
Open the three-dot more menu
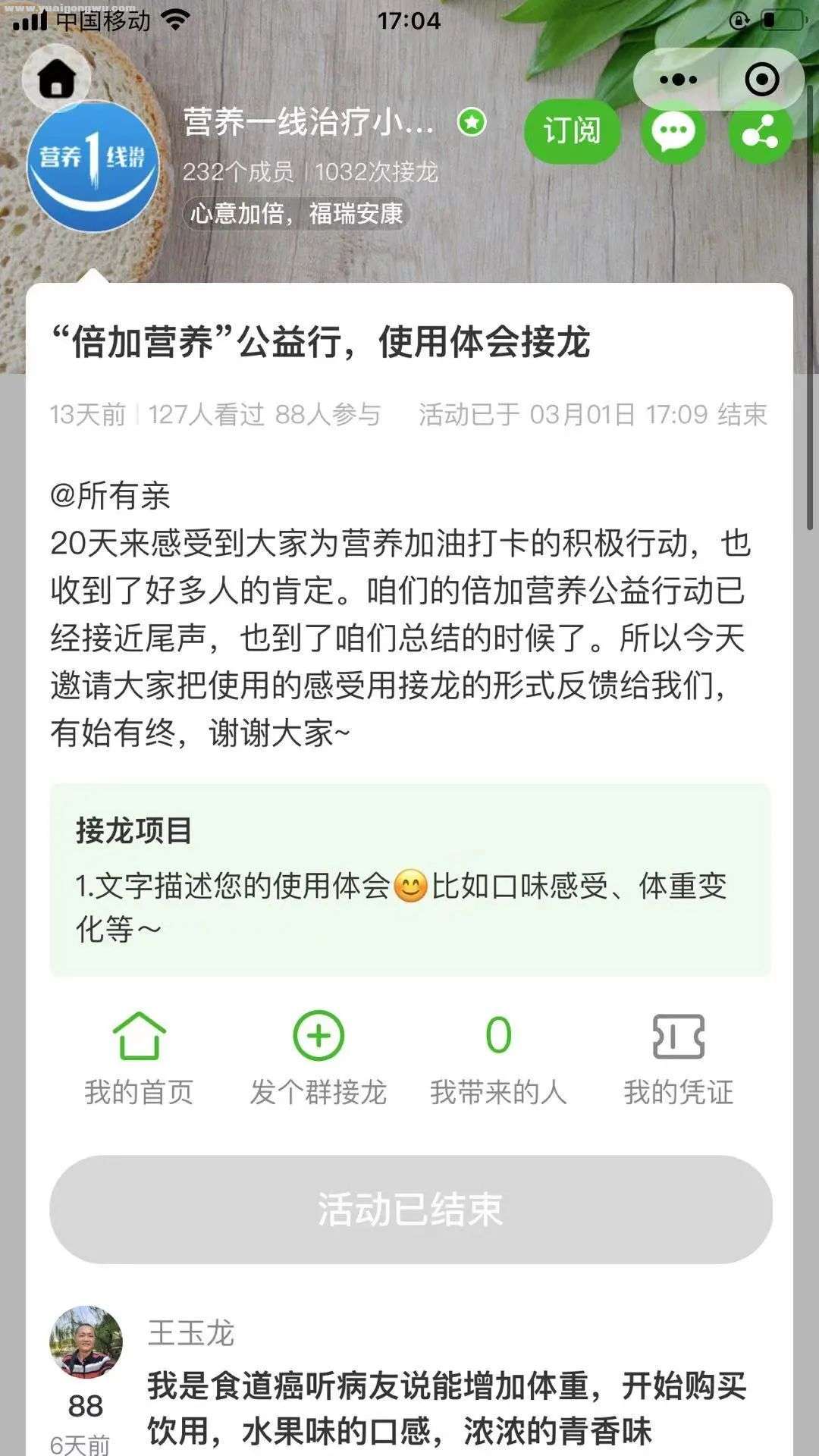pyautogui.click(x=677, y=79)
